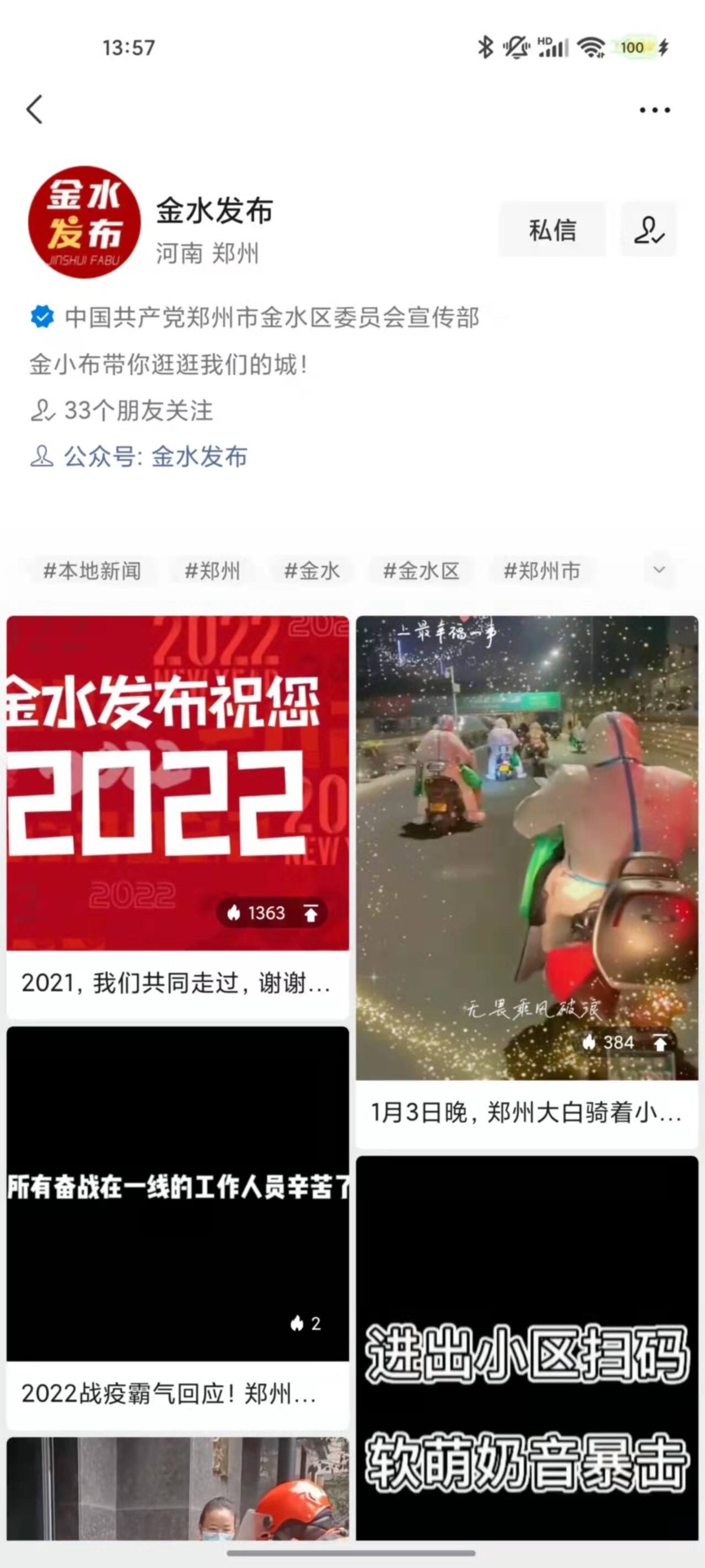This screenshot has height=1568, width=705.
Task: Select the #本地新闻 hashtag chip
Action: click(x=92, y=571)
